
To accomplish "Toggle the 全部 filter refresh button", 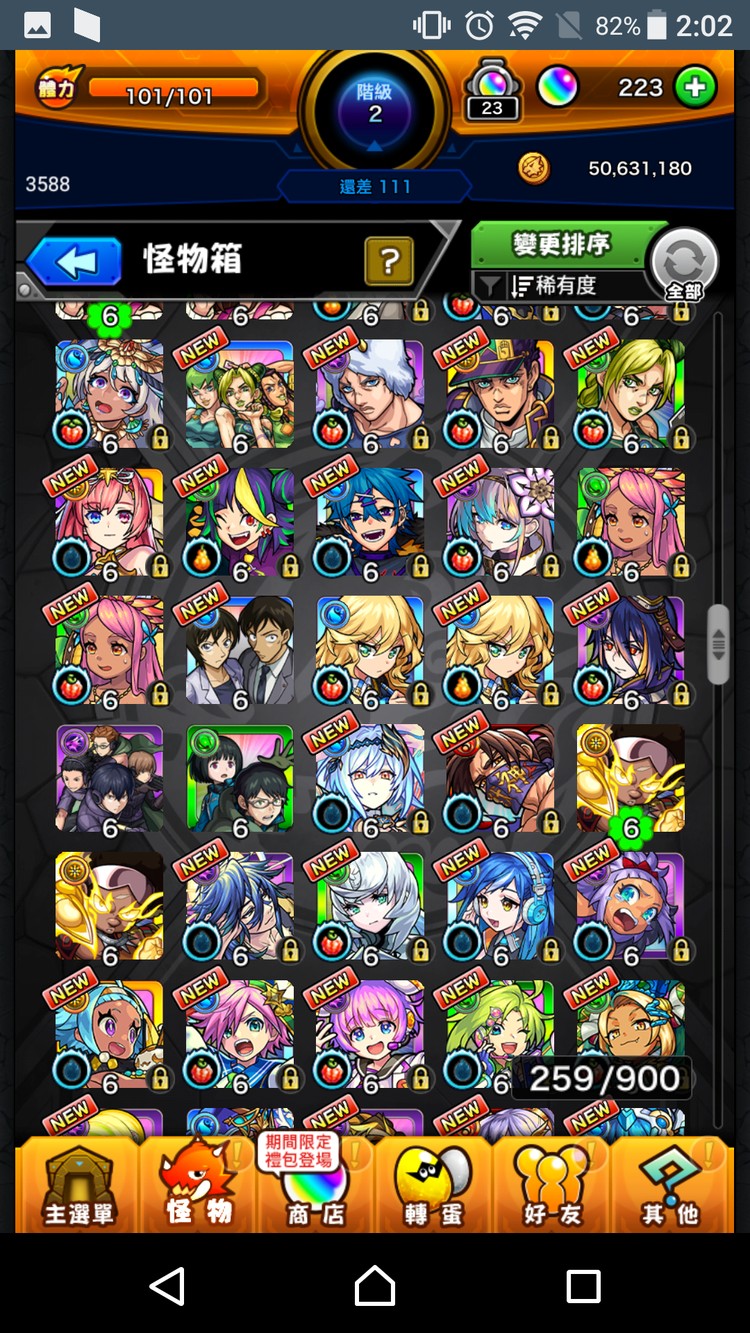I will pos(684,264).
